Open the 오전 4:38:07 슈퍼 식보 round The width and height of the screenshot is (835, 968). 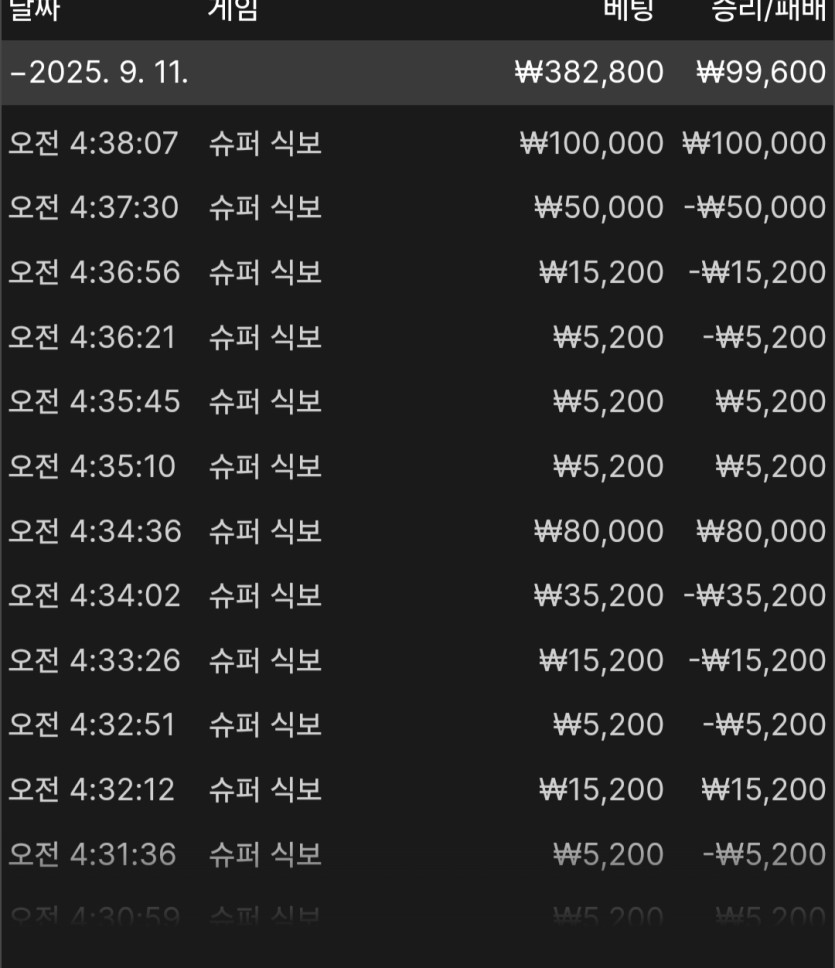(416, 143)
